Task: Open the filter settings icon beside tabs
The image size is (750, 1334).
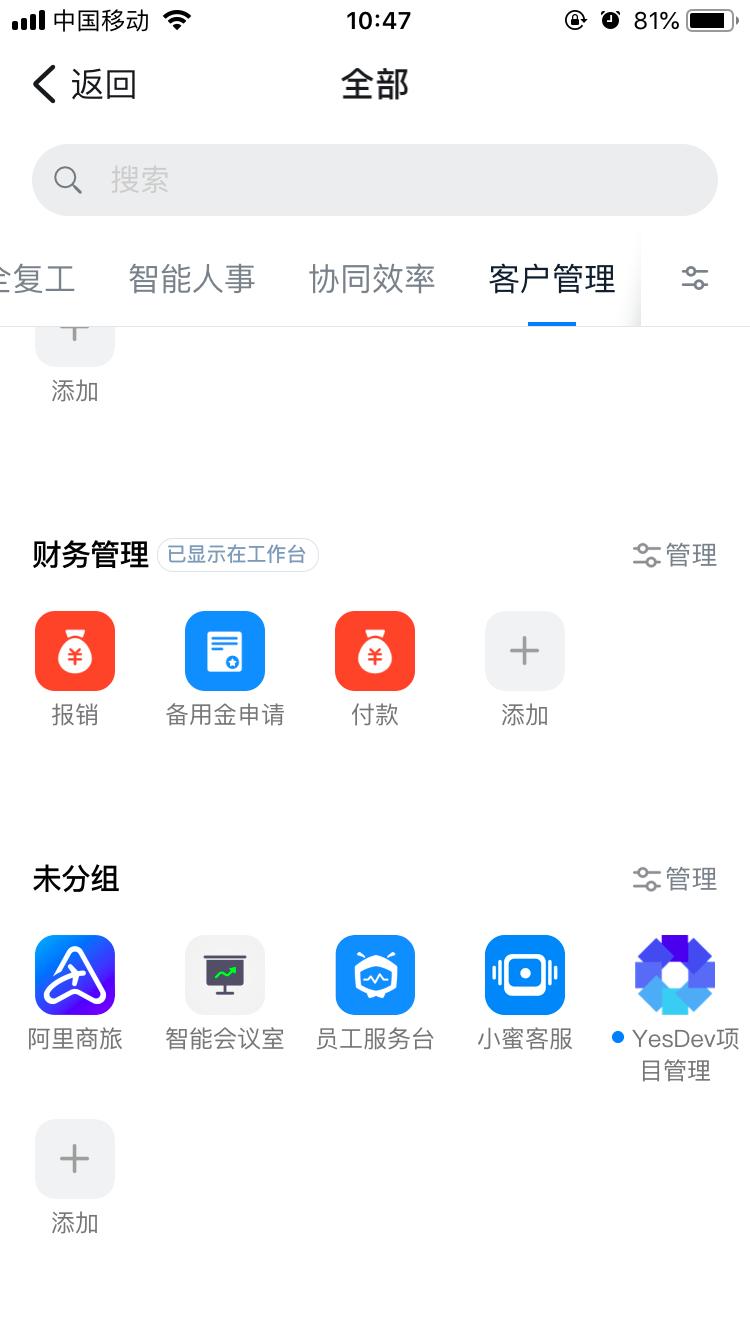Action: click(694, 279)
